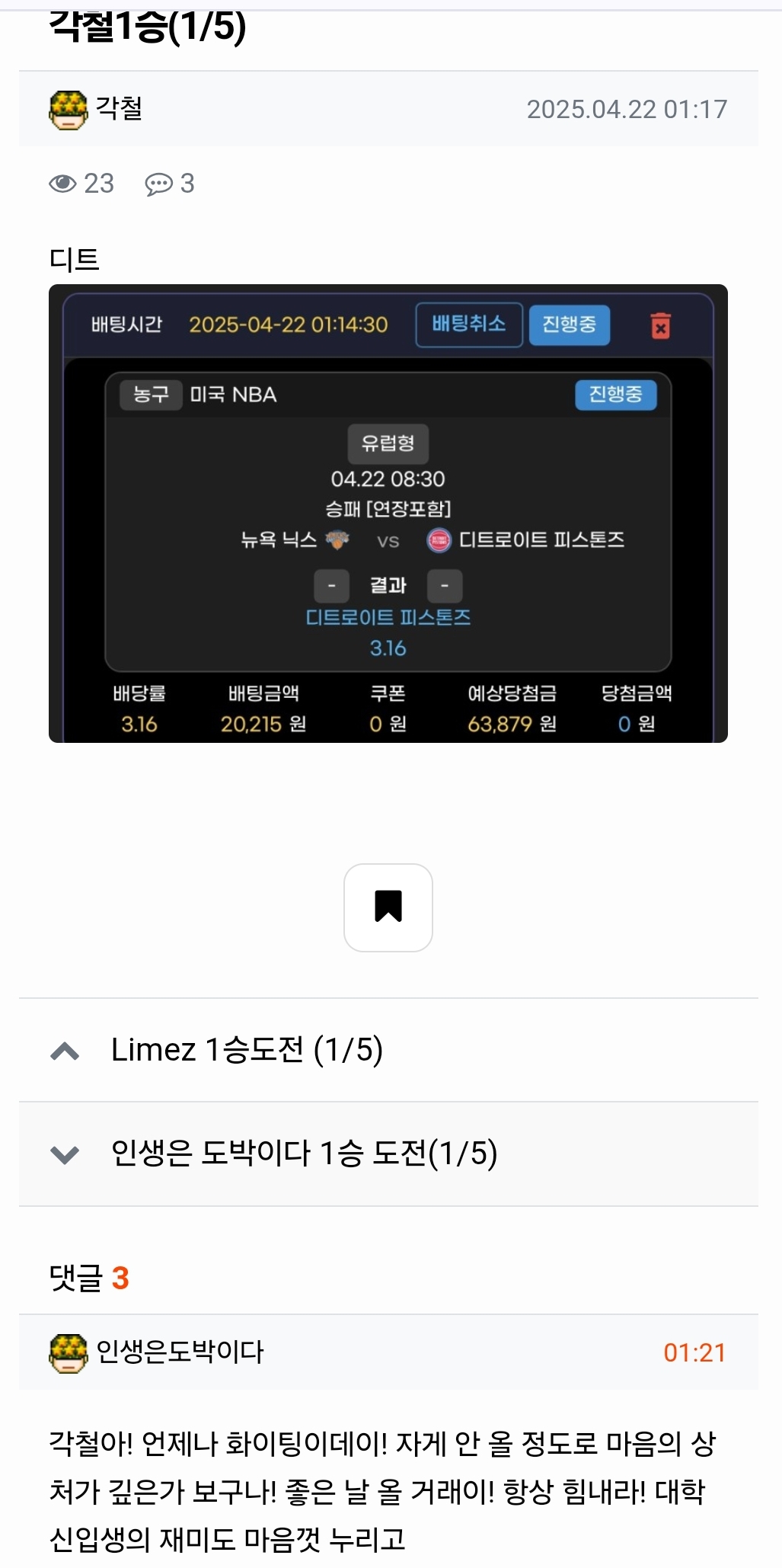
Task: Open previous post Limez 1승도전 (1/5)
Action: pos(247,1050)
